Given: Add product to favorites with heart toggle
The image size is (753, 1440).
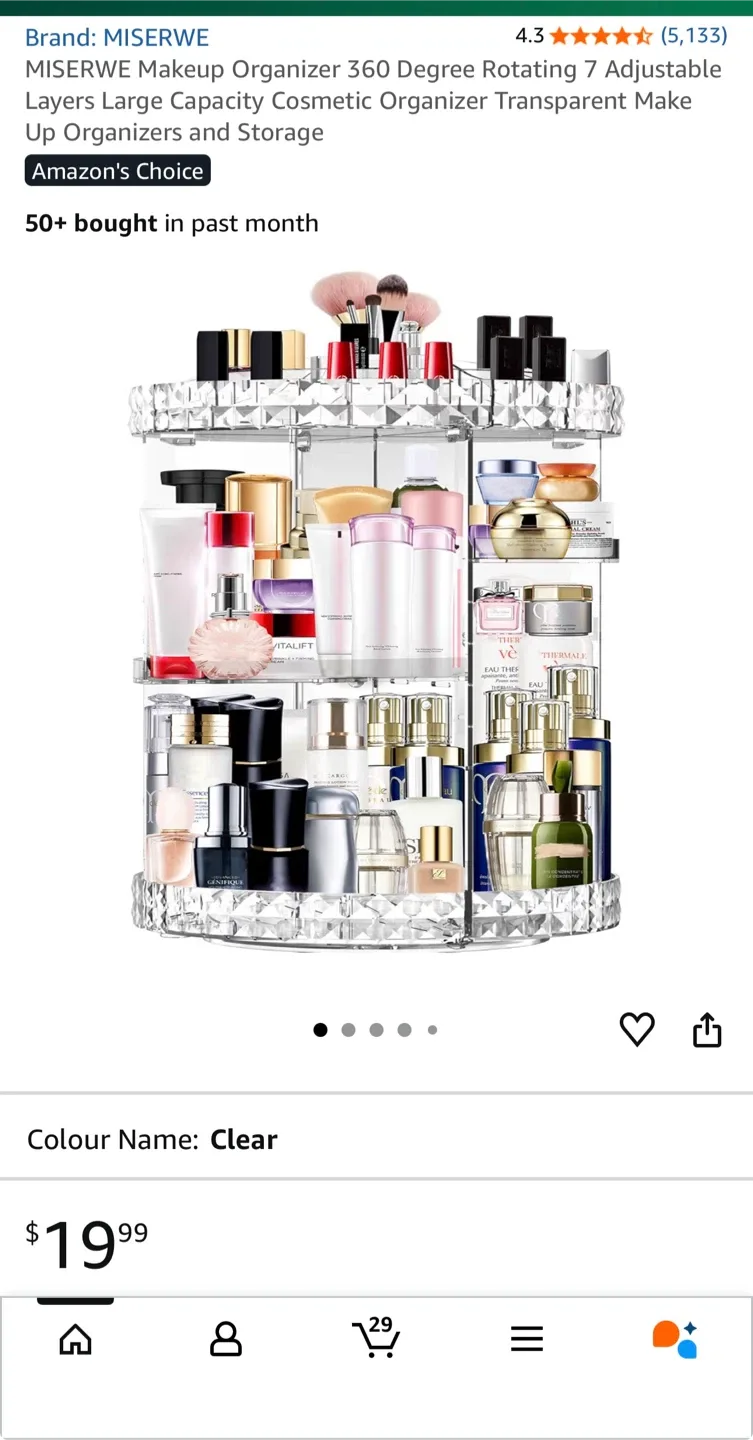Looking at the screenshot, I should (637, 1029).
